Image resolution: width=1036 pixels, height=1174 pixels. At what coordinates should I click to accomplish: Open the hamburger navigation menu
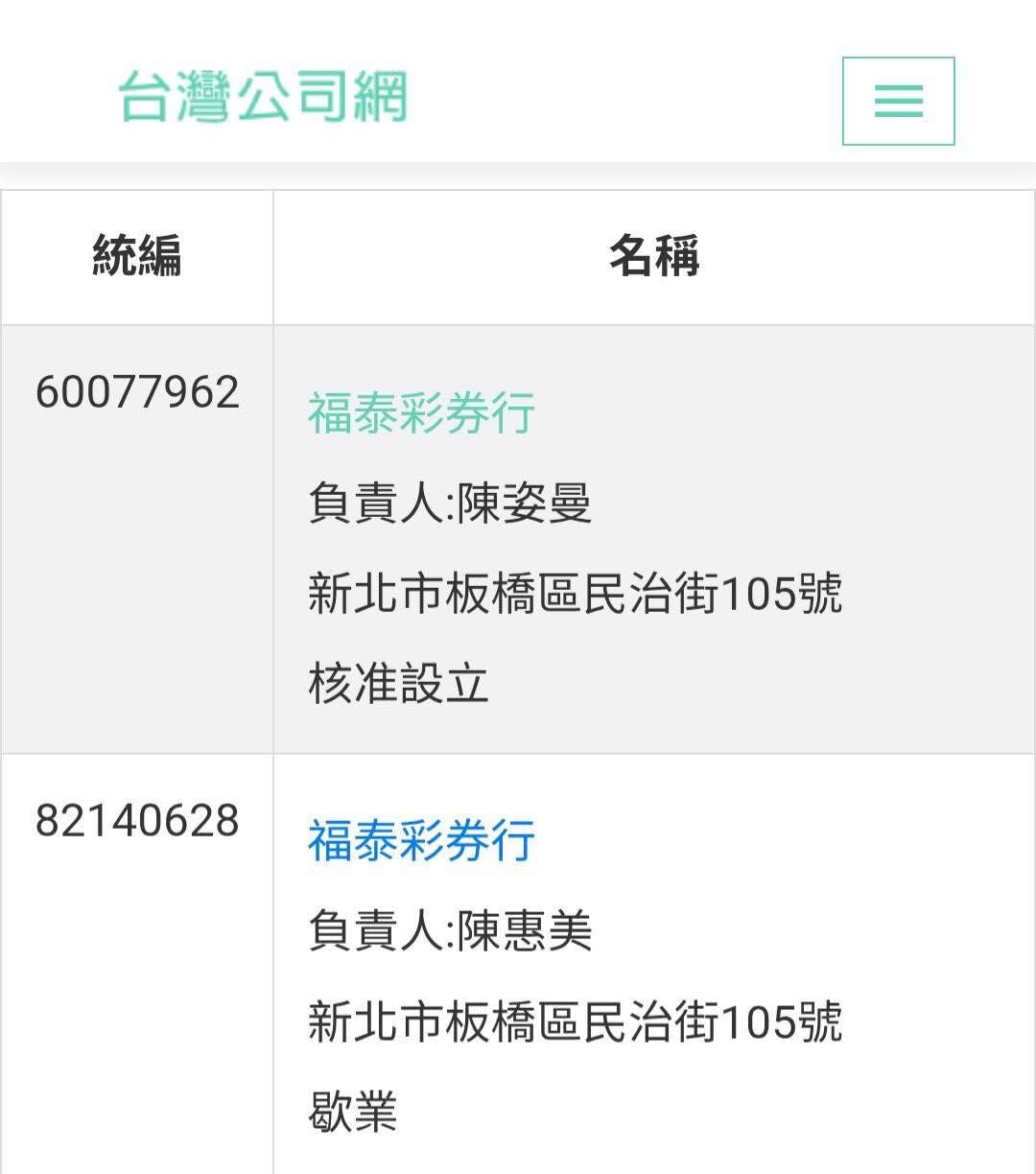click(x=899, y=100)
